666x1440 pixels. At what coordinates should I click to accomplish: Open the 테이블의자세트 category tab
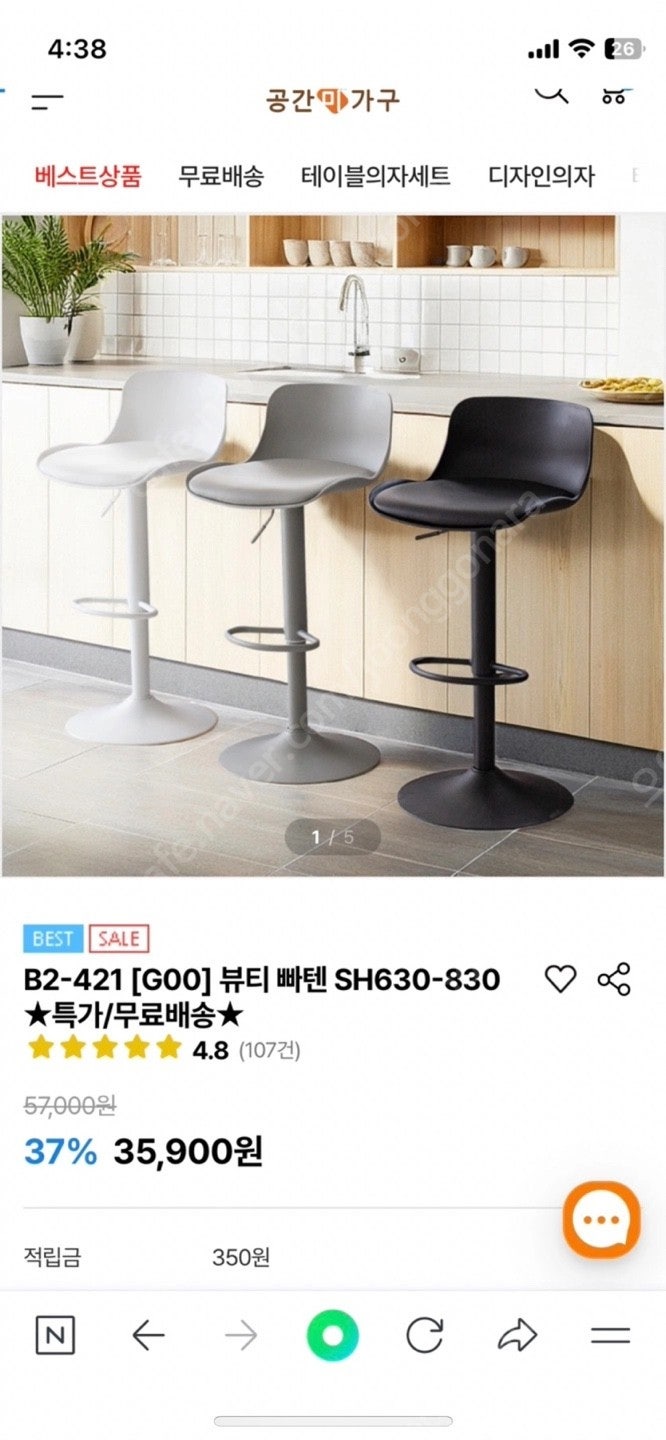[376, 177]
